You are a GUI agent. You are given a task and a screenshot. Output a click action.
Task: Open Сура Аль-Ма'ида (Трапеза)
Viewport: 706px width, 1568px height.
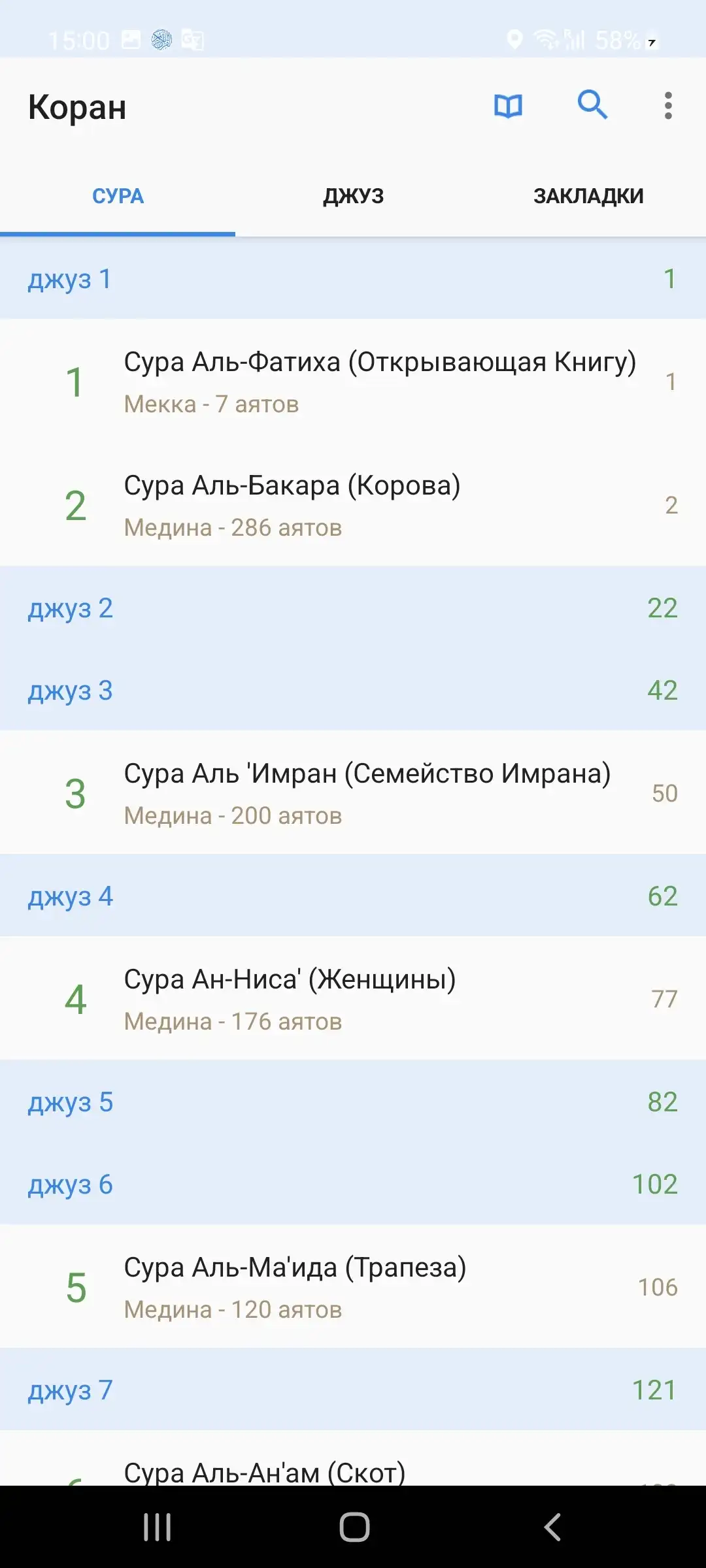point(353,1287)
